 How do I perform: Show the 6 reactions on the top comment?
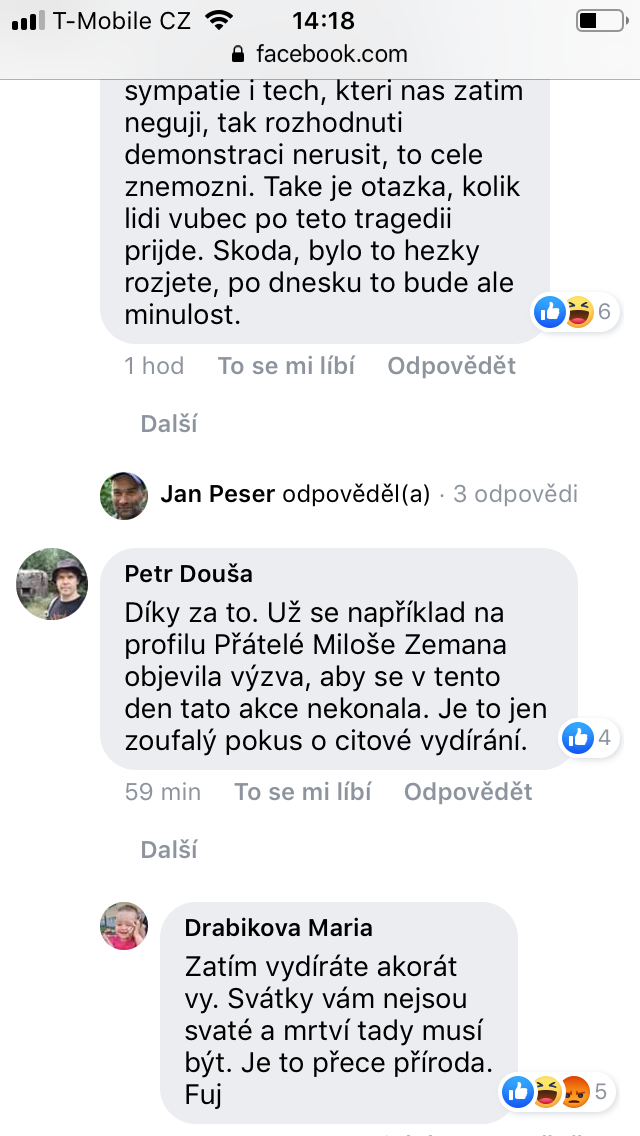click(575, 312)
